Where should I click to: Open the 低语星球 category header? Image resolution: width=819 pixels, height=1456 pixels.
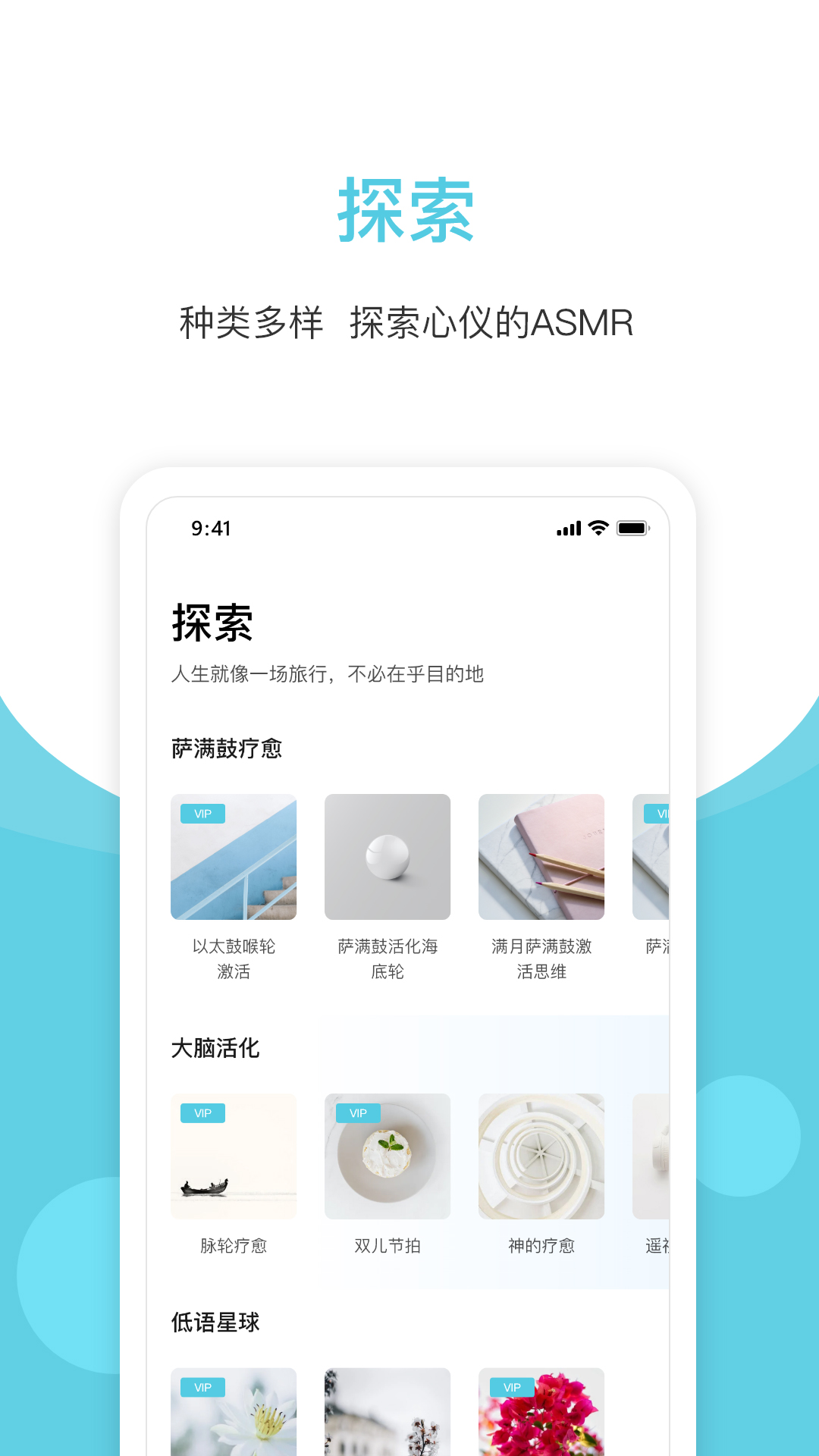(215, 1322)
